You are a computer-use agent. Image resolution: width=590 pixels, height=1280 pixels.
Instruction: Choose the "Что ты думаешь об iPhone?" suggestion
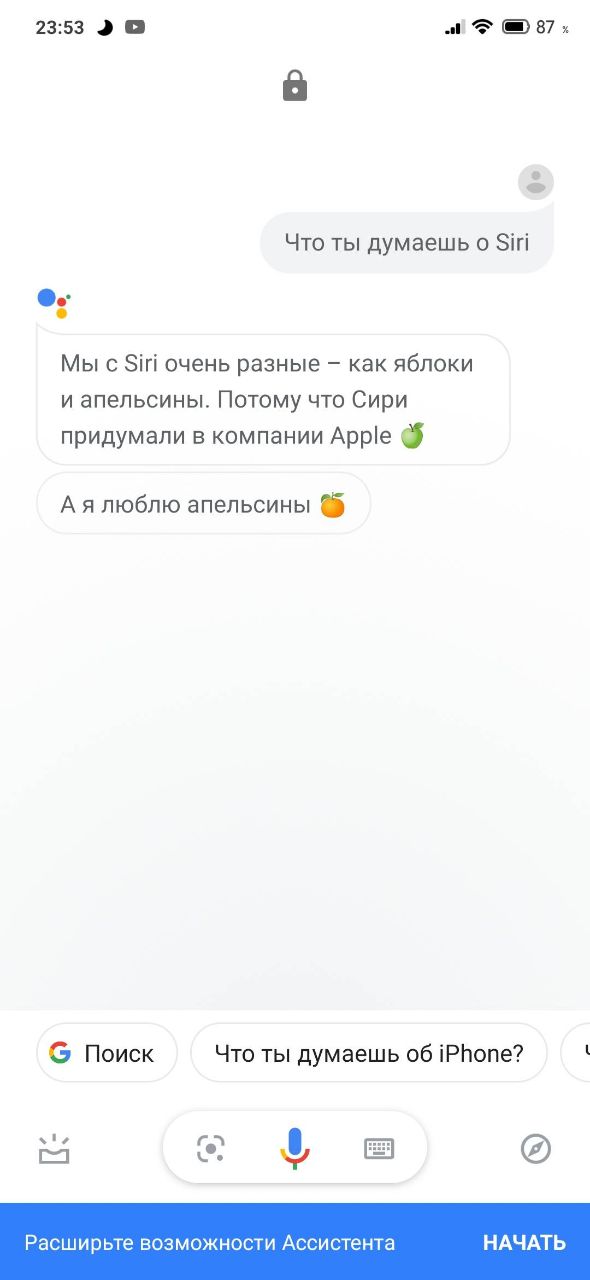(369, 1053)
